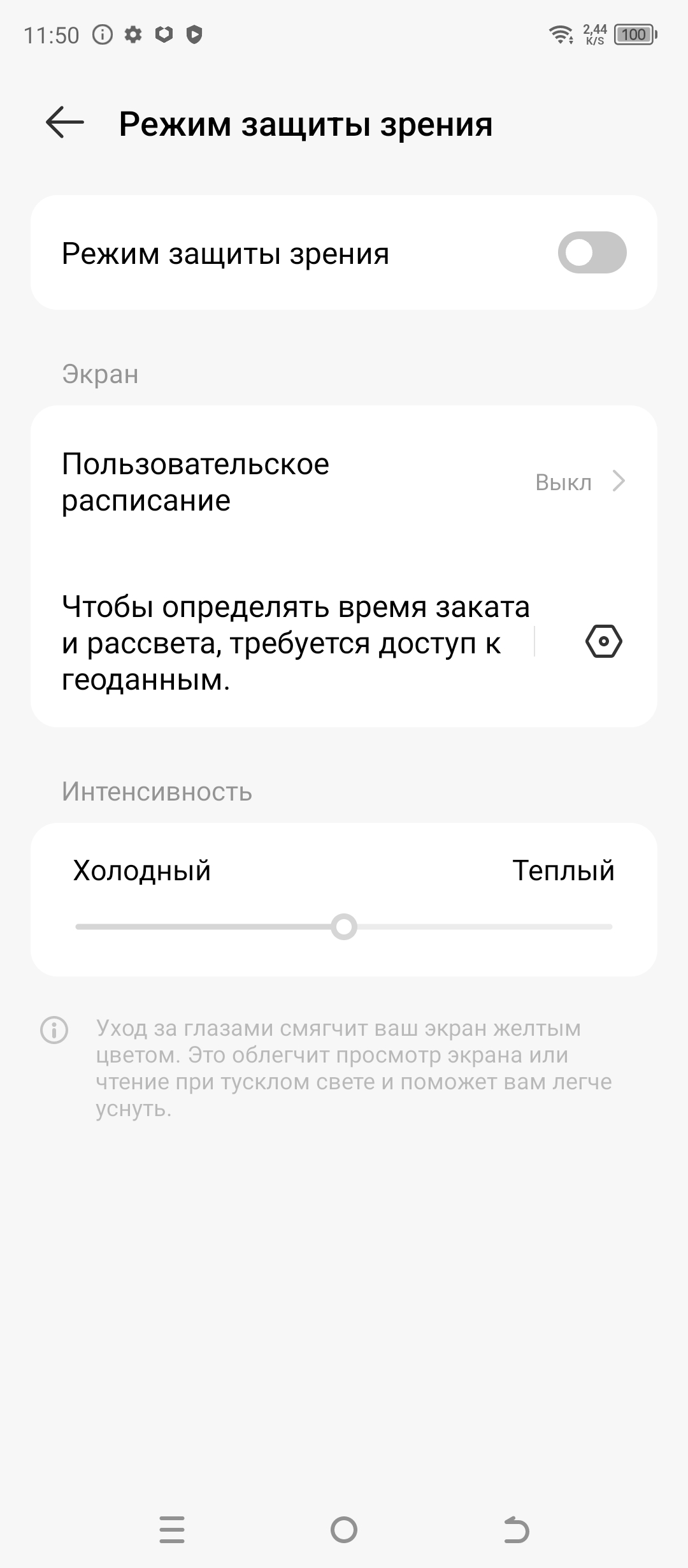688x1568 pixels.
Task: Tap the system back button
Action: (516, 1529)
